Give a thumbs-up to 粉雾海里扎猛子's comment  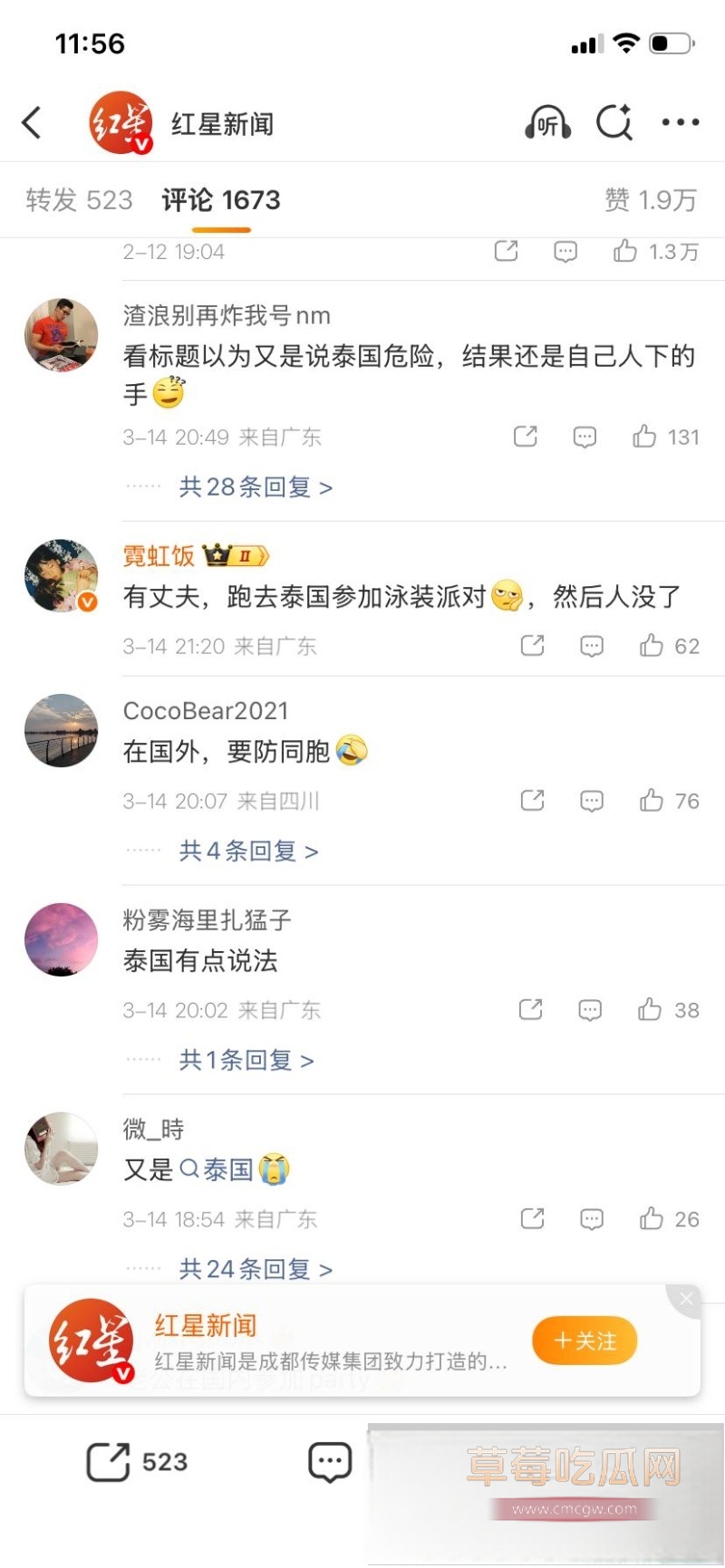(651, 1009)
